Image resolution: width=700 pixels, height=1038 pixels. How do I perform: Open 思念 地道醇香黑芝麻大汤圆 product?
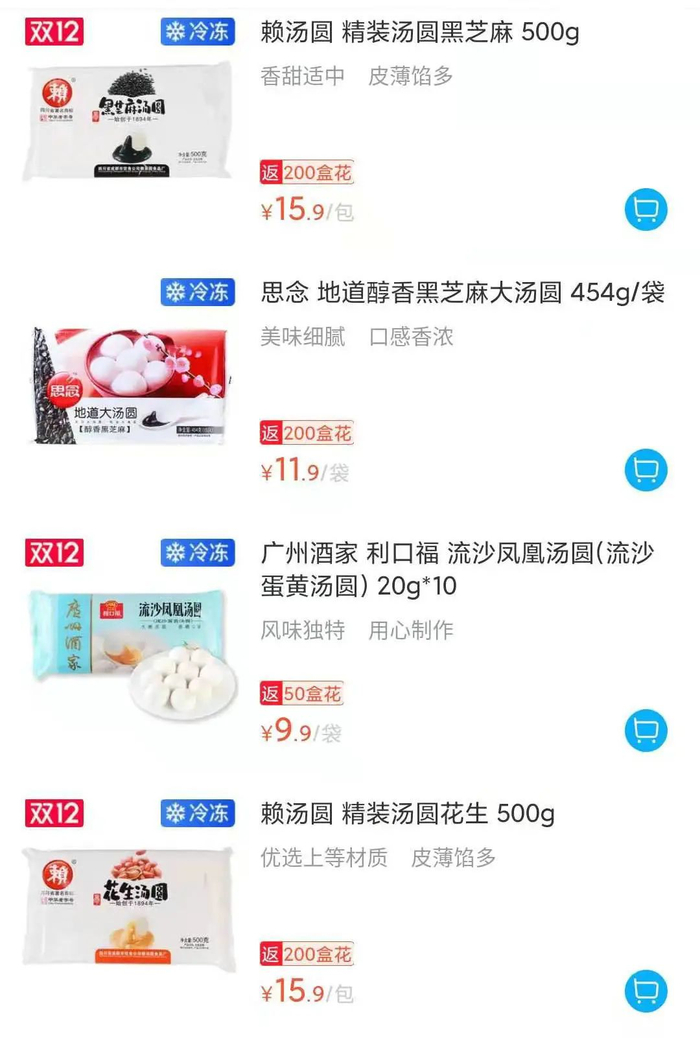coord(462,293)
